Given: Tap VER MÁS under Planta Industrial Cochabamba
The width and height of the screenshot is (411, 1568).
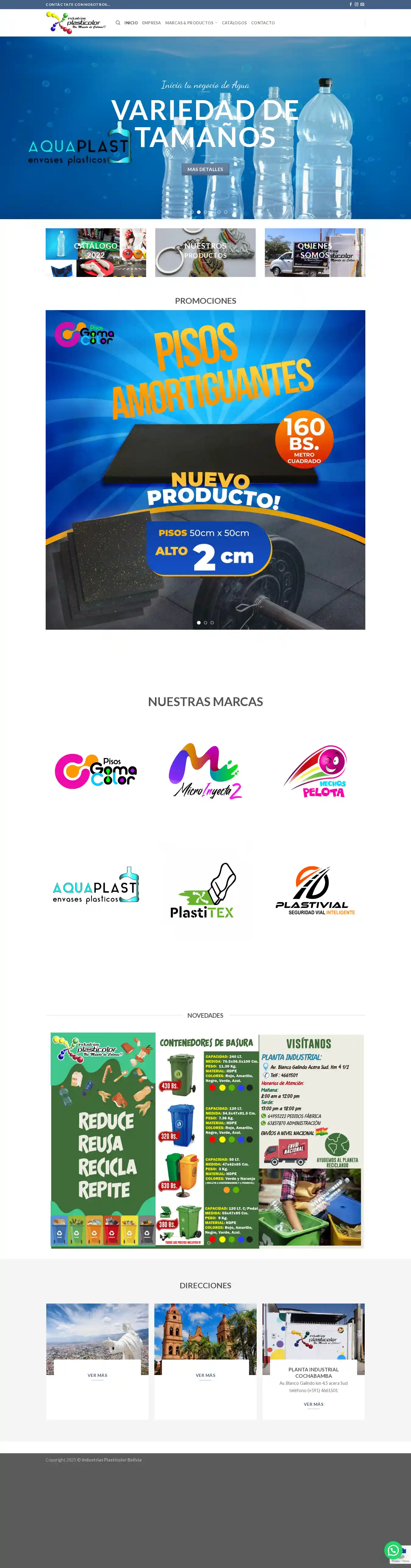Looking at the screenshot, I should (x=313, y=1404).
